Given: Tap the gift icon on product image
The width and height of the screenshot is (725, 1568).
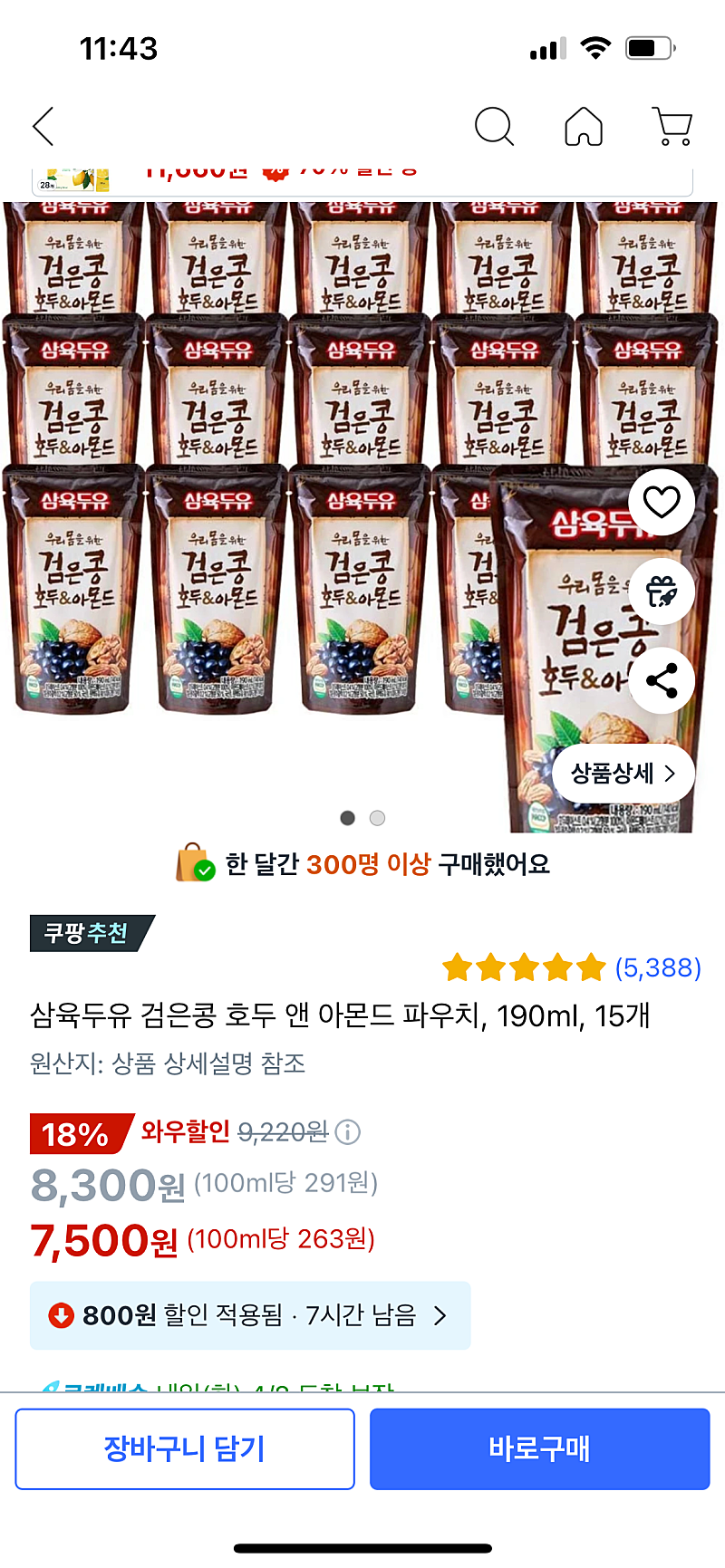Looking at the screenshot, I should [662, 592].
